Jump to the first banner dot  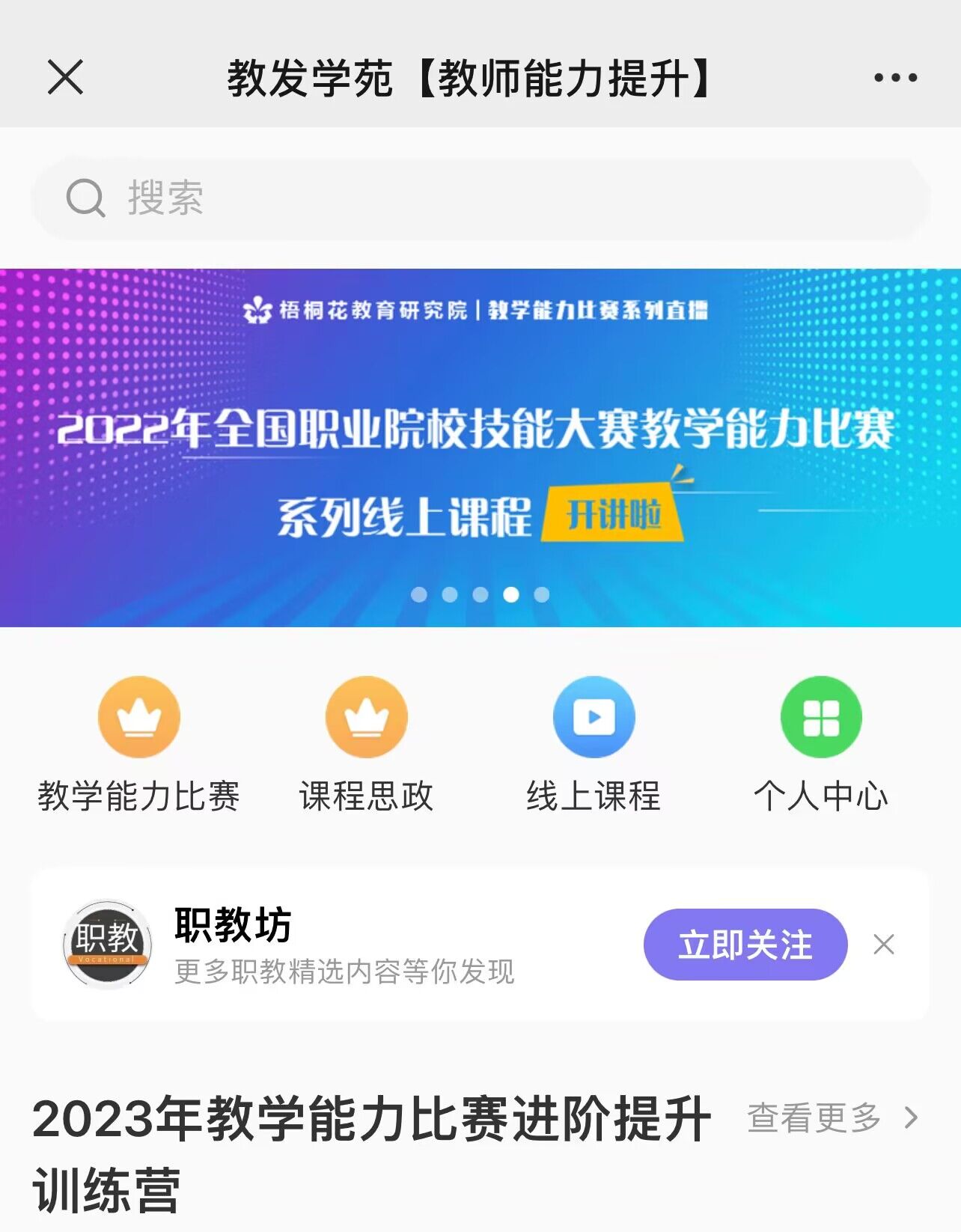(x=419, y=594)
